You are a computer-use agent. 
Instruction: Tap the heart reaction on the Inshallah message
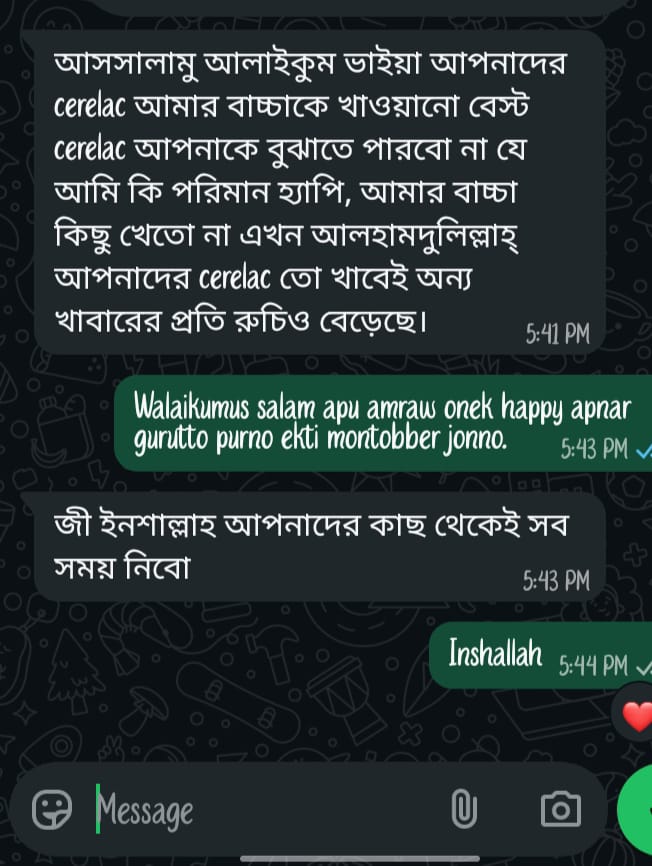point(636,714)
